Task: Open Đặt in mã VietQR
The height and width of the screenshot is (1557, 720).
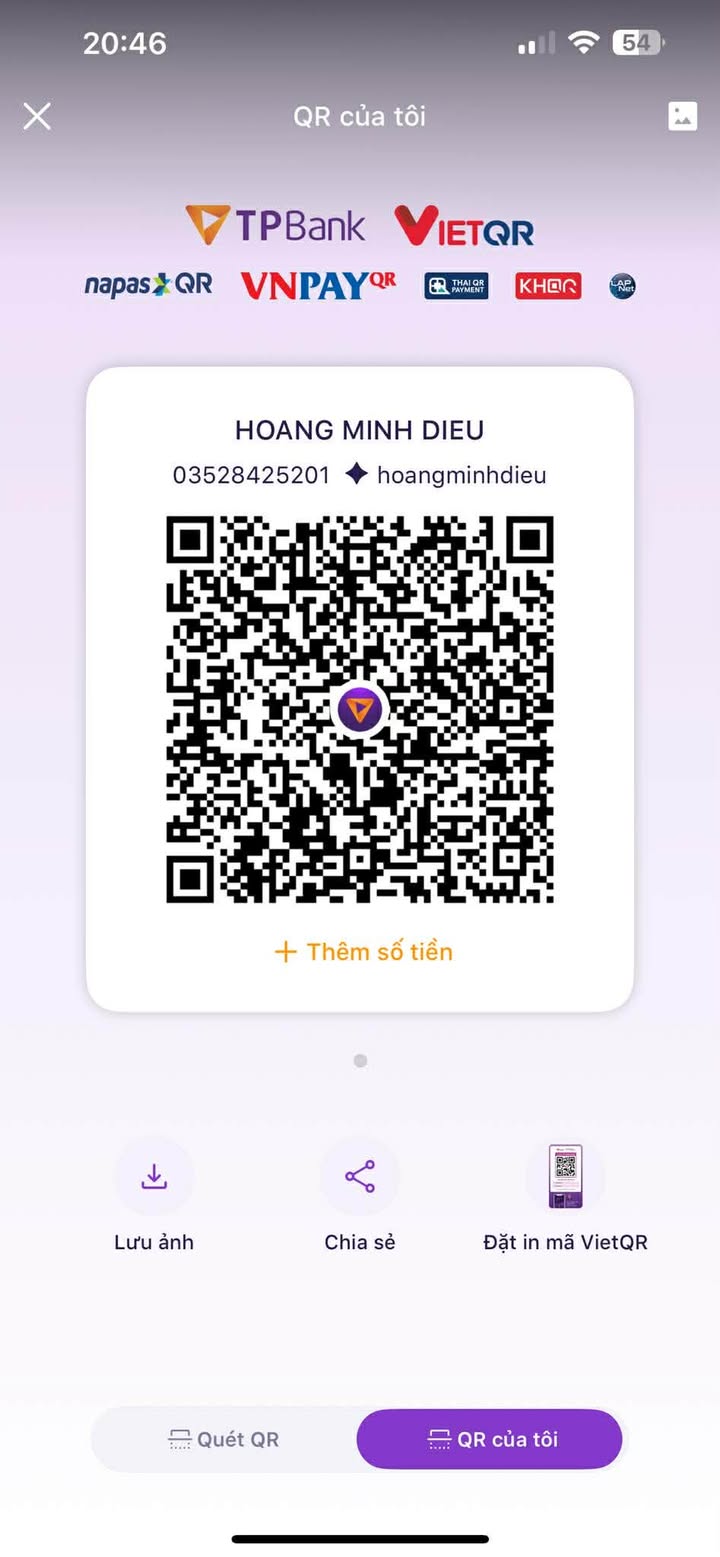Action: click(x=565, y=1179)
